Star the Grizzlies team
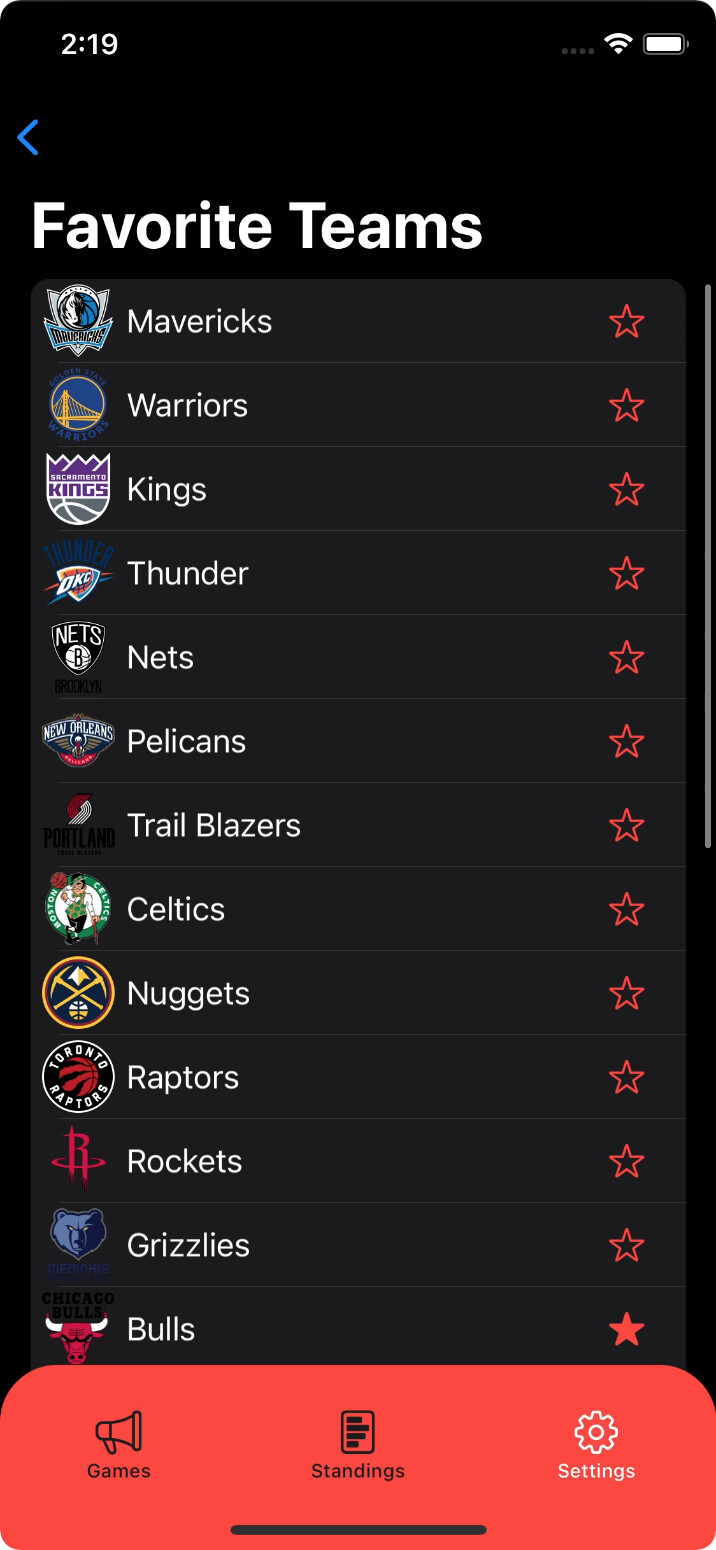716x1550 pixels. point(627,1246)
